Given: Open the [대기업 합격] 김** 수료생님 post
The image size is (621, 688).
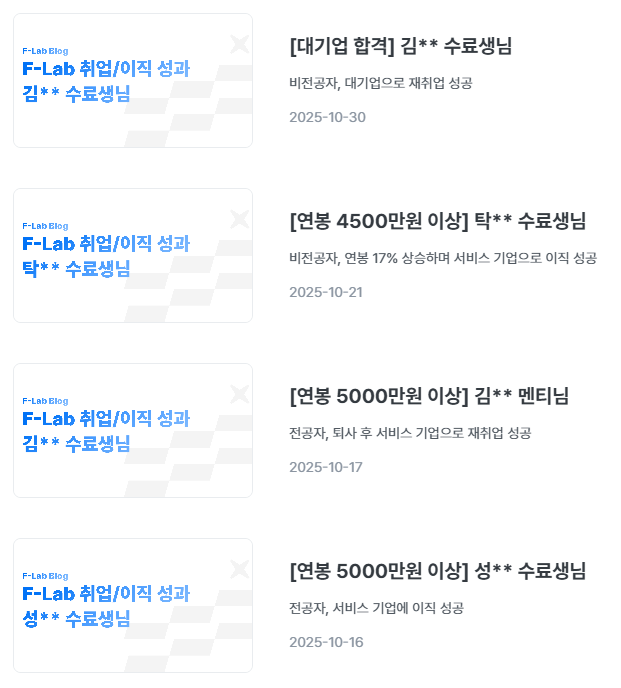Looking at the screenshot, I should (400, 46).
